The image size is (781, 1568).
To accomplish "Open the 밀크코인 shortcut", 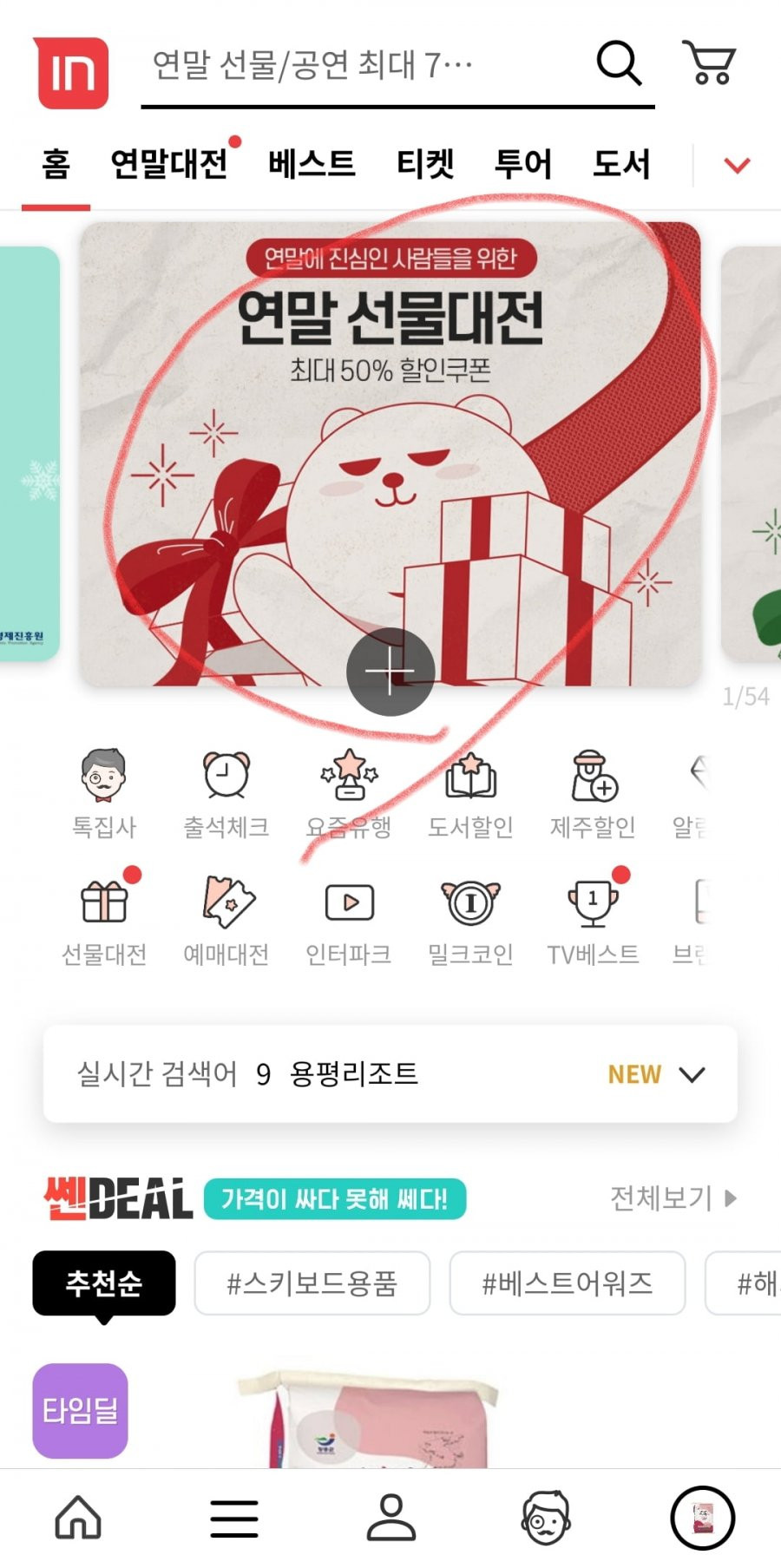I will click(x=470, y=919).
